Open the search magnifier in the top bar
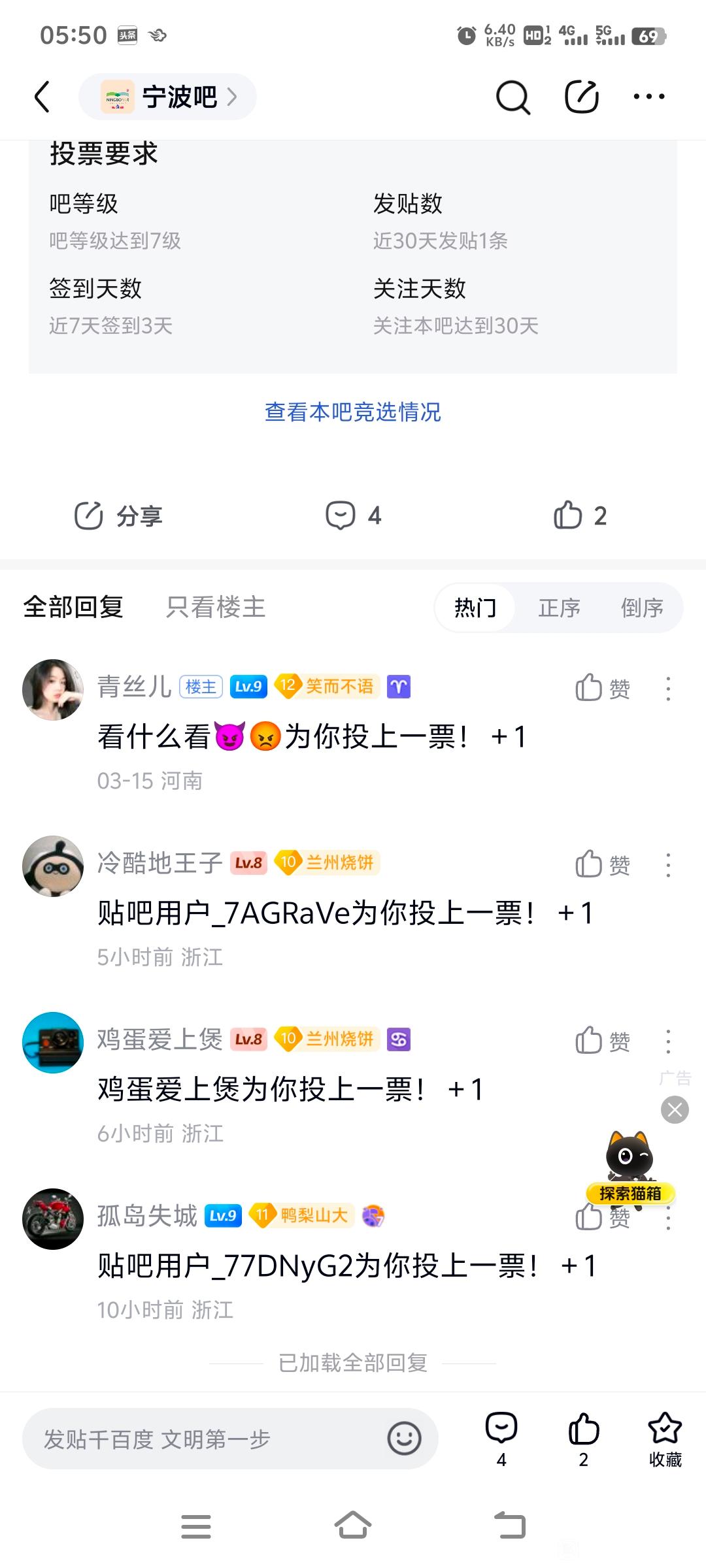The image size is (706, 1568). tap(513, 97)
